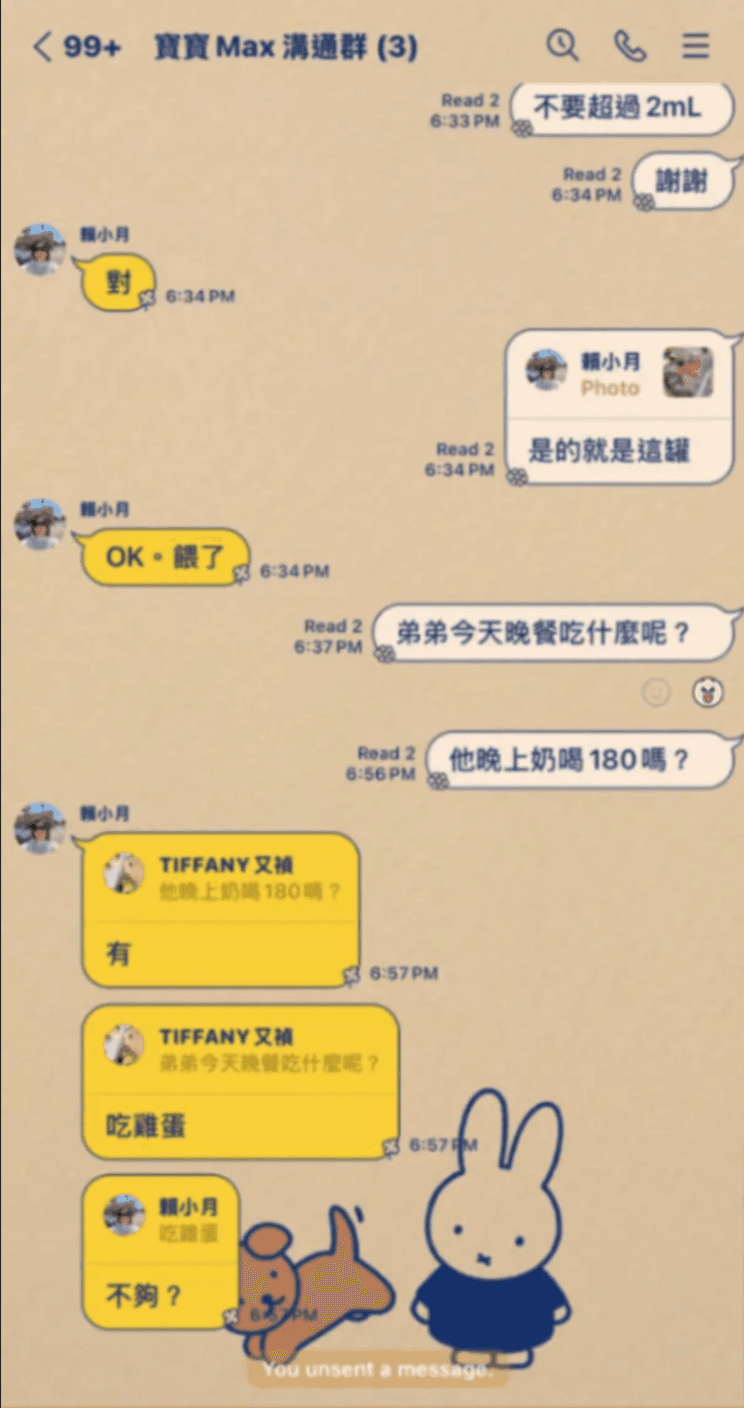Viewport: 744px width, 1408px height.
Task: Tap the emoji reaction under 弟弟今天晚餐吃什麼呢
Action: (x=708, y=692)
